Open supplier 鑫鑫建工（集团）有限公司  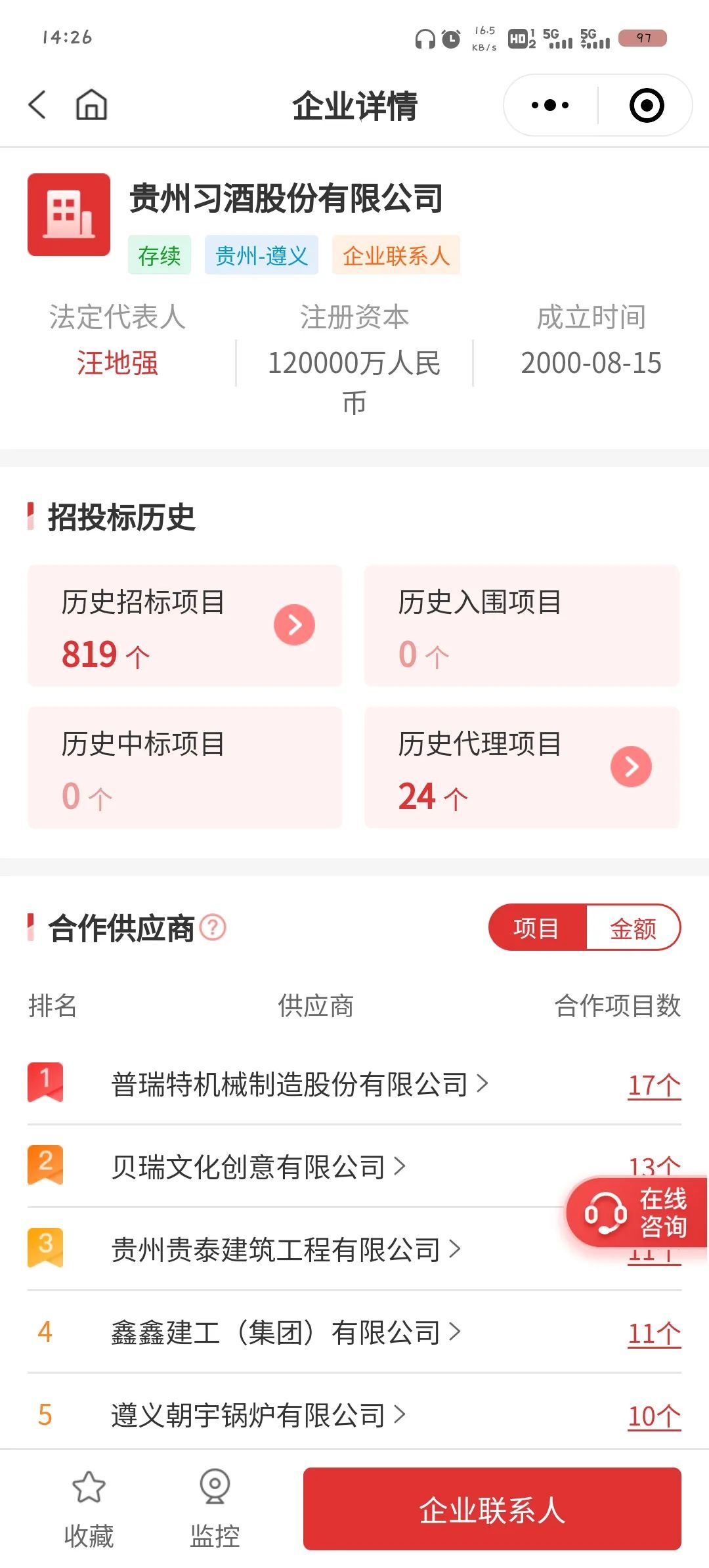click(286, 1332)
